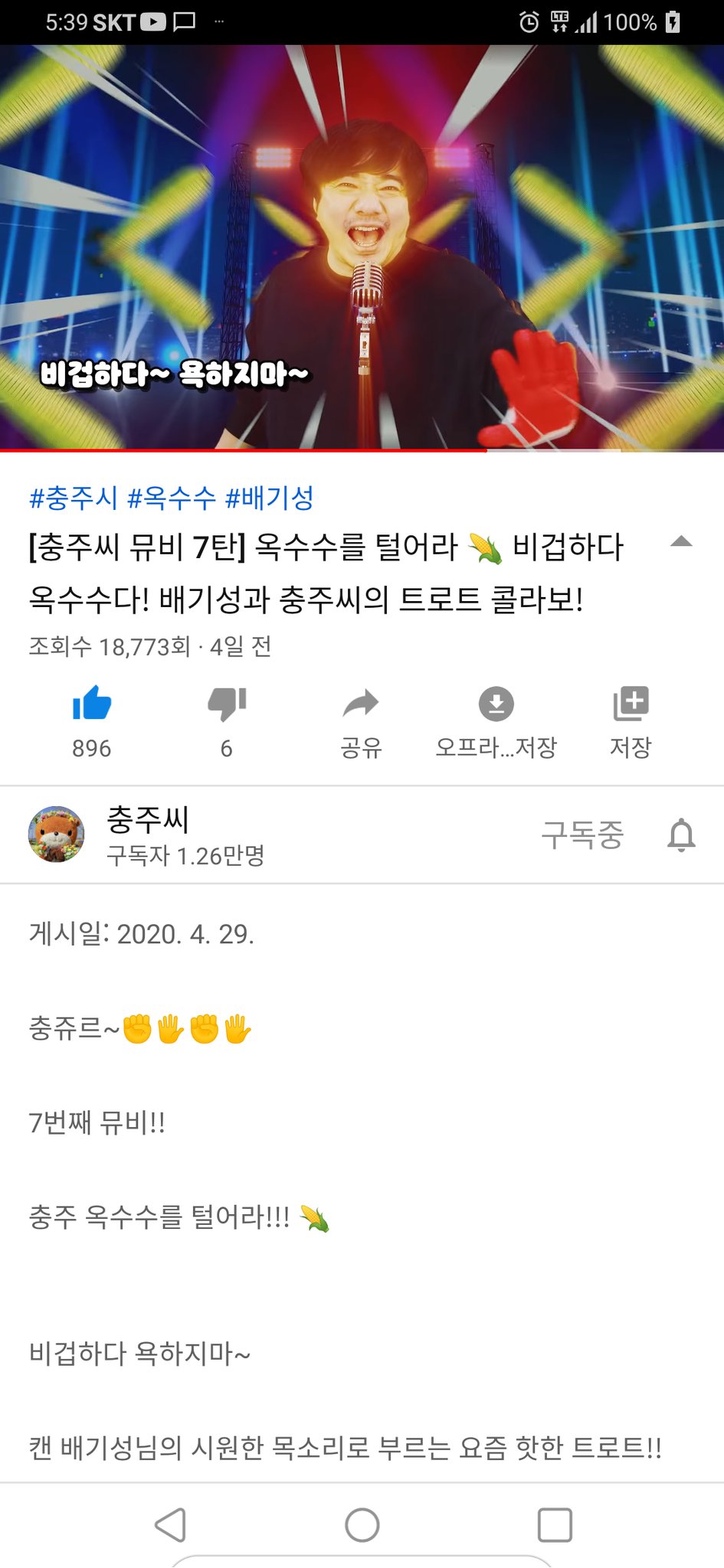The image size is (724, 1568).
Task: Open the #충주시 hashtag
Action: tap(74, 498)
